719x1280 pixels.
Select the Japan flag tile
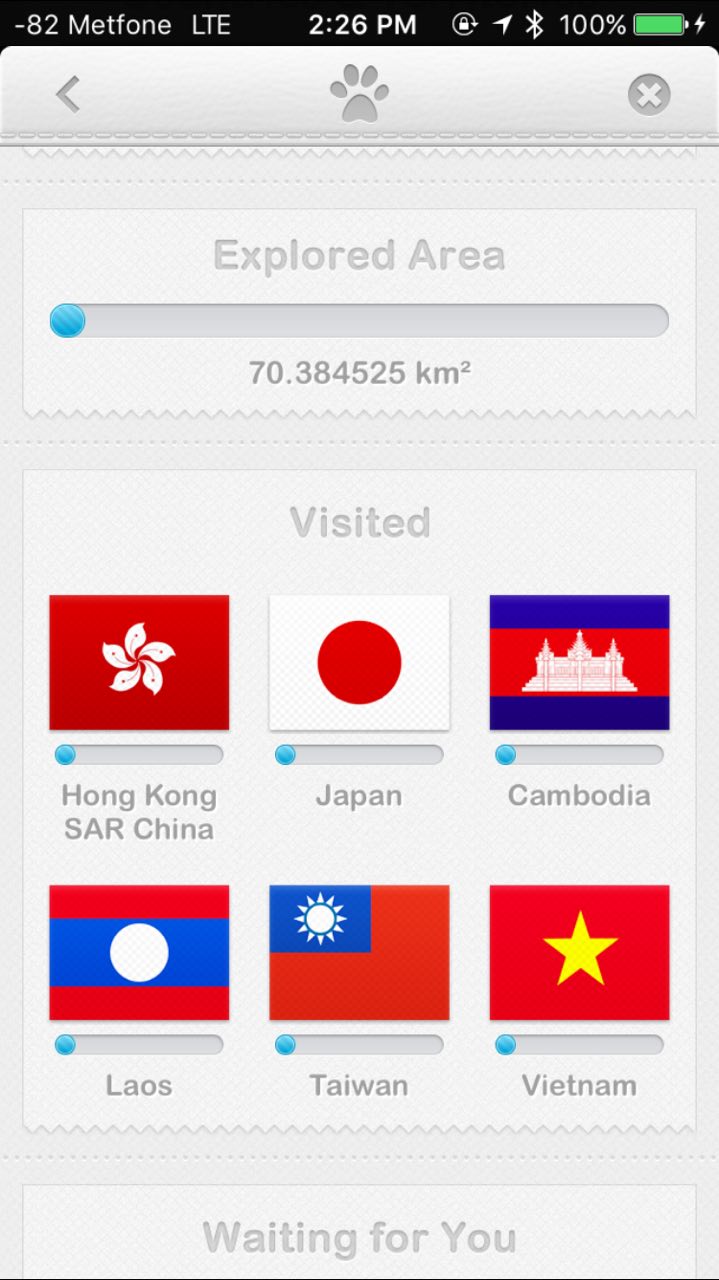click(x=359, y=662)
